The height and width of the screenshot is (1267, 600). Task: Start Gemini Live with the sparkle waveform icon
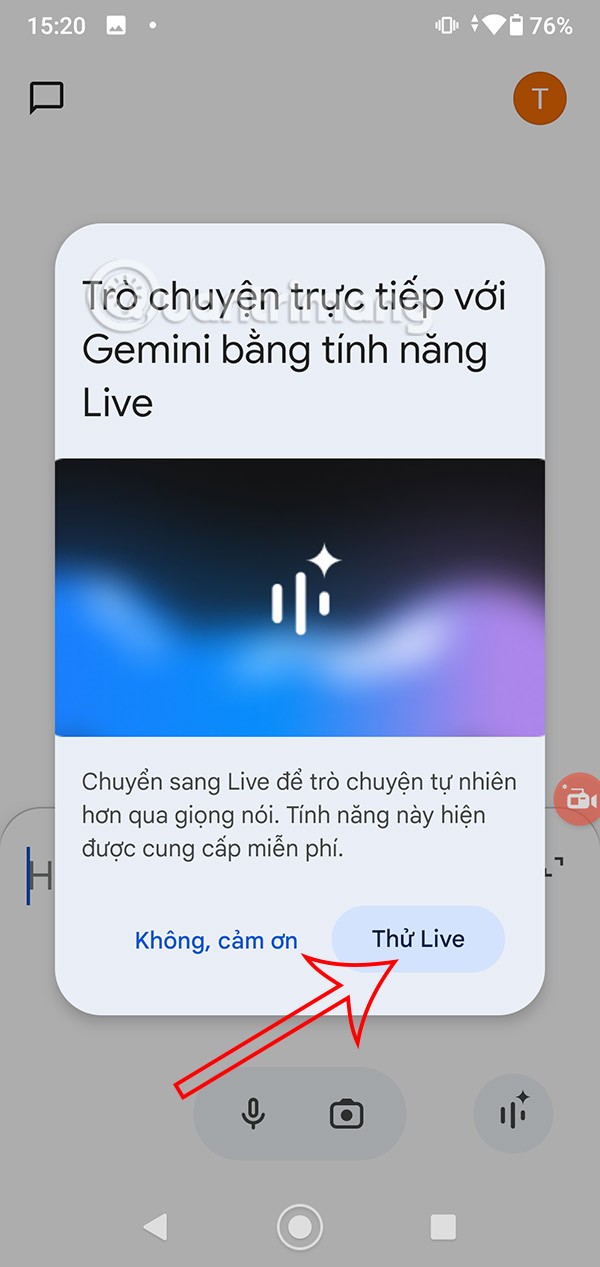coord(513,1113)
